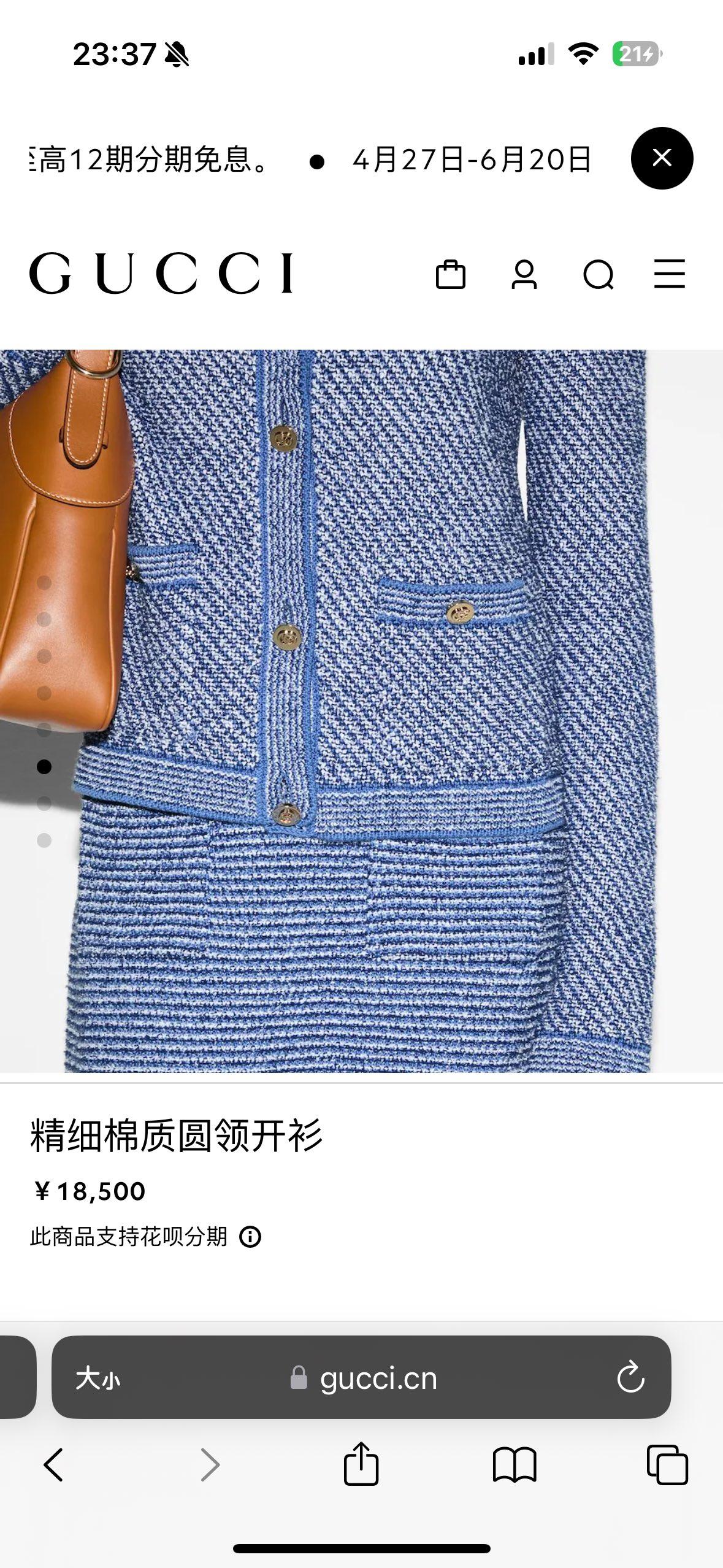Open Safari bookmarks
The height and width of the screenshot is (1568, 723).
pos(514,1465)
